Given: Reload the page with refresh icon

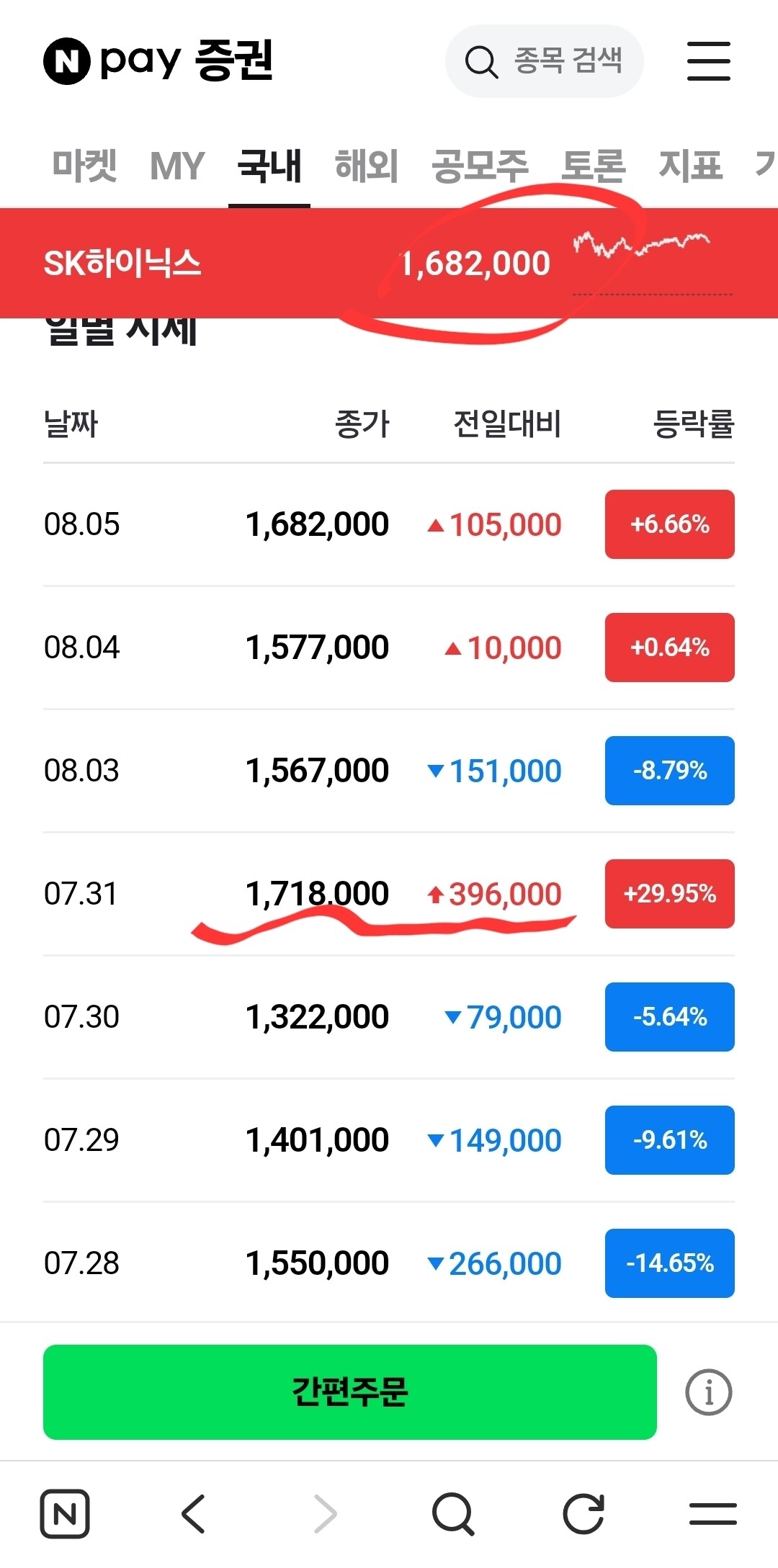Looking at the screenshot, I should pyautogui.click(x=583, y=1514).
